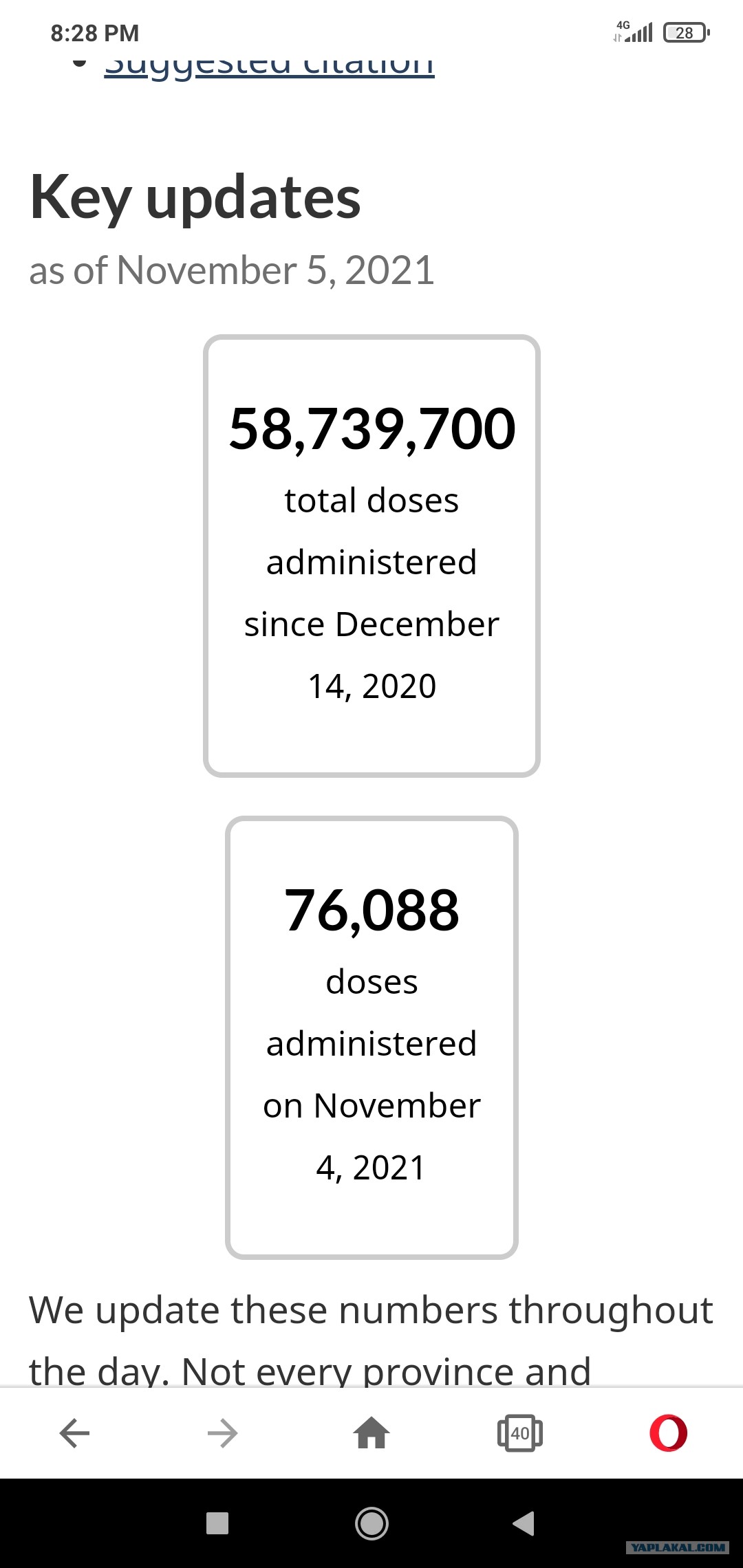Show the 40 open tabs
The width and height of the screenshot is (743, 1568).
(x=520, y=1433)
